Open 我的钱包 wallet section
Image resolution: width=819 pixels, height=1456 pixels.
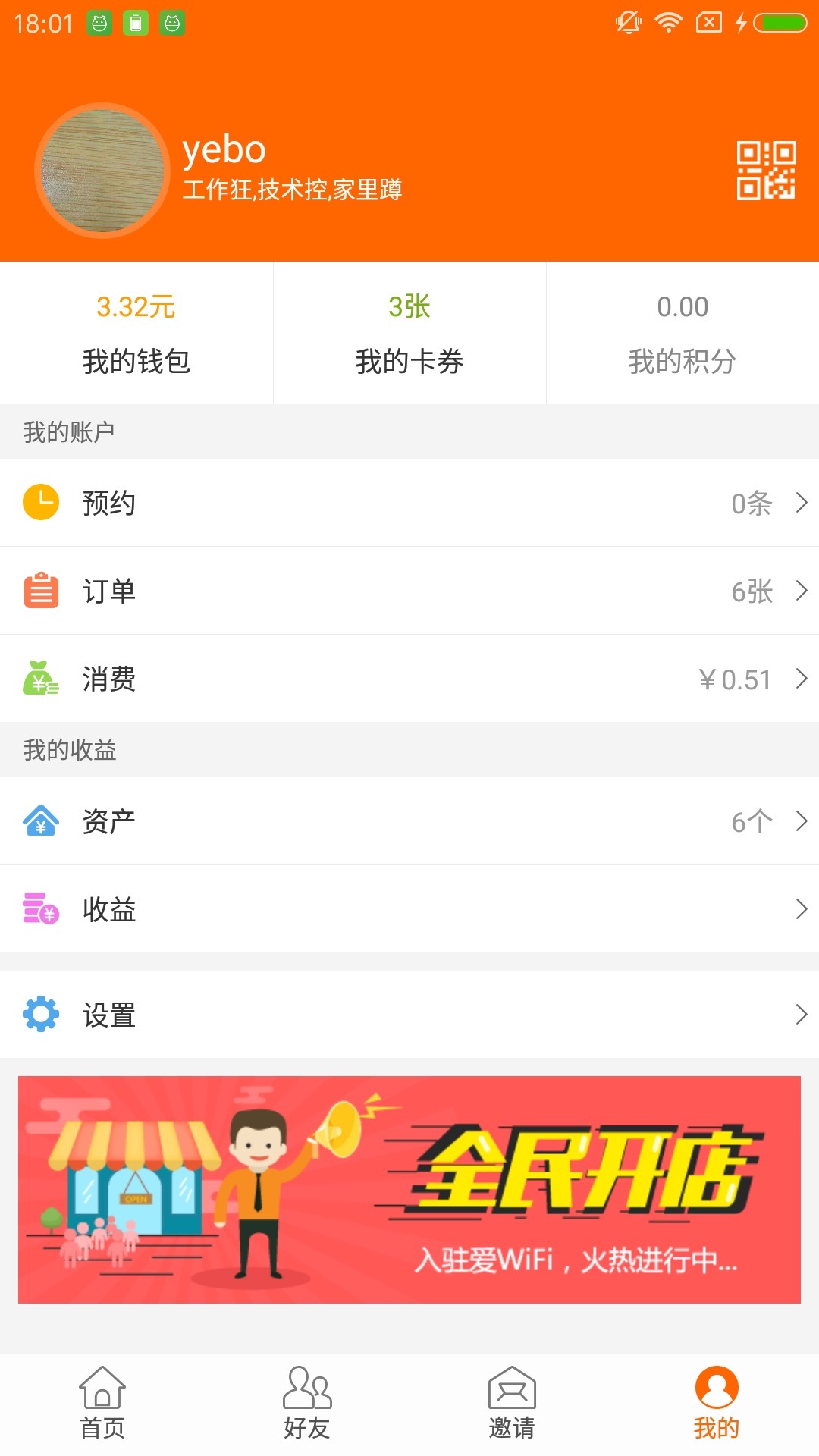click(x=136, y=334)
